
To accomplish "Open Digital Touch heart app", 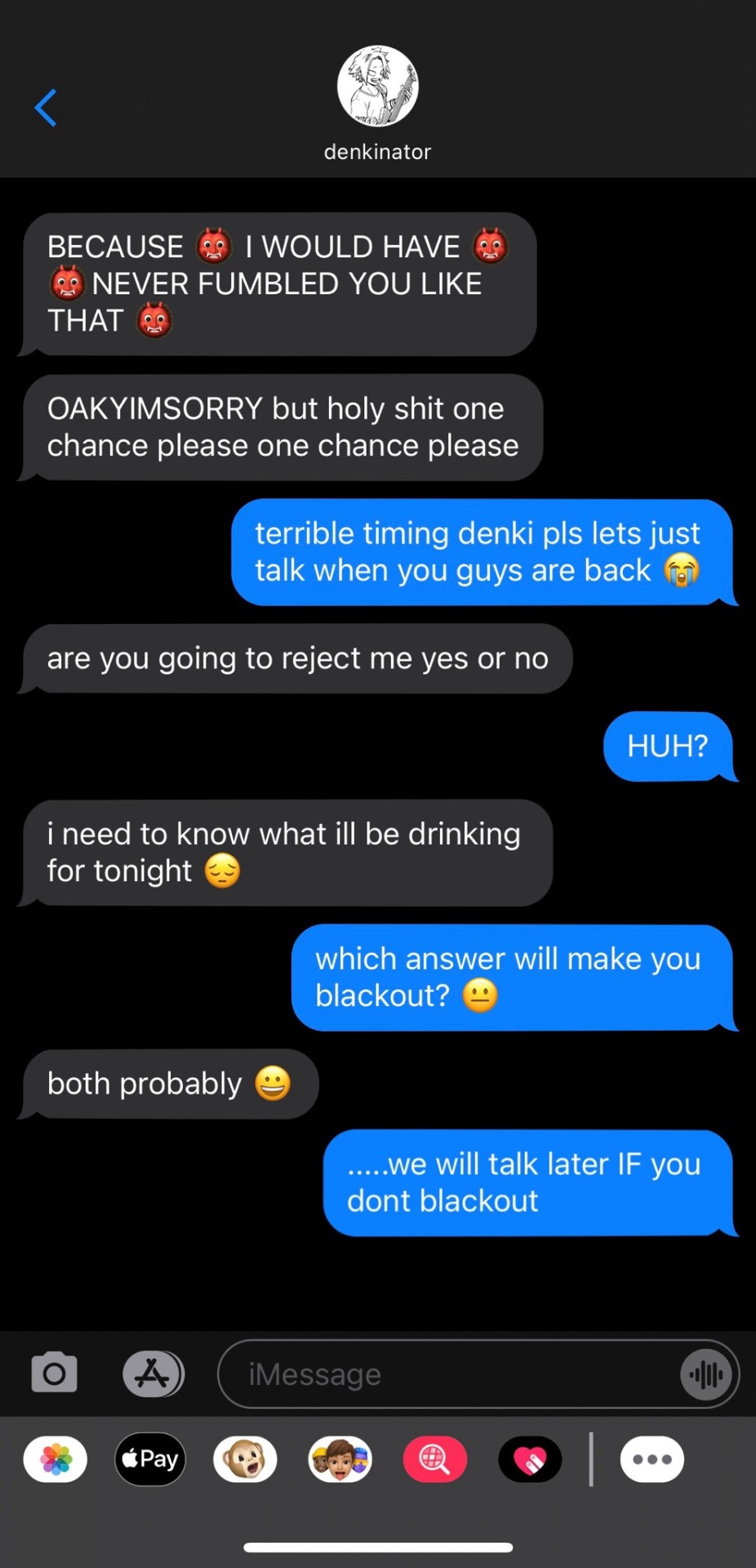I will click(x=530, y=1459).
